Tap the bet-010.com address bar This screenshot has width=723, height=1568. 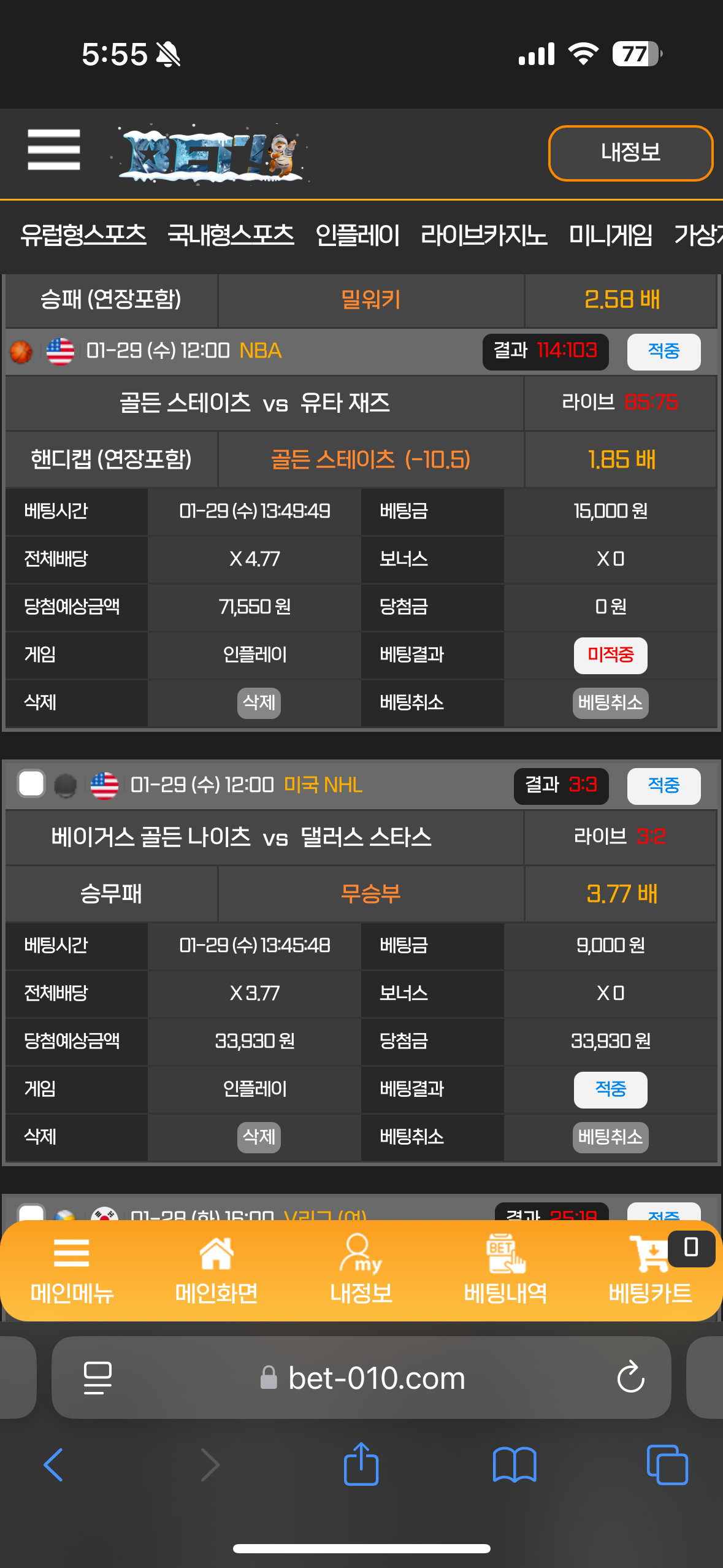375,1378
